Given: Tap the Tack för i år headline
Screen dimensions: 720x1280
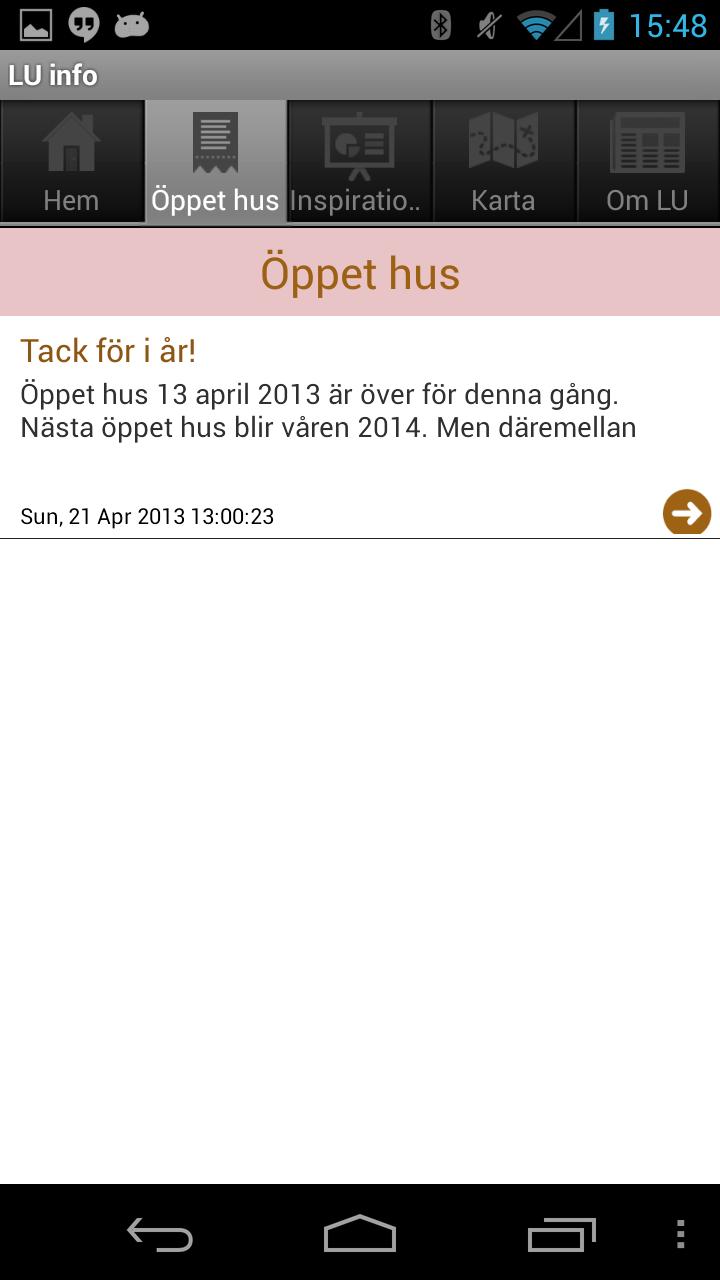Looking at the screenshot, I should point(109,350).
